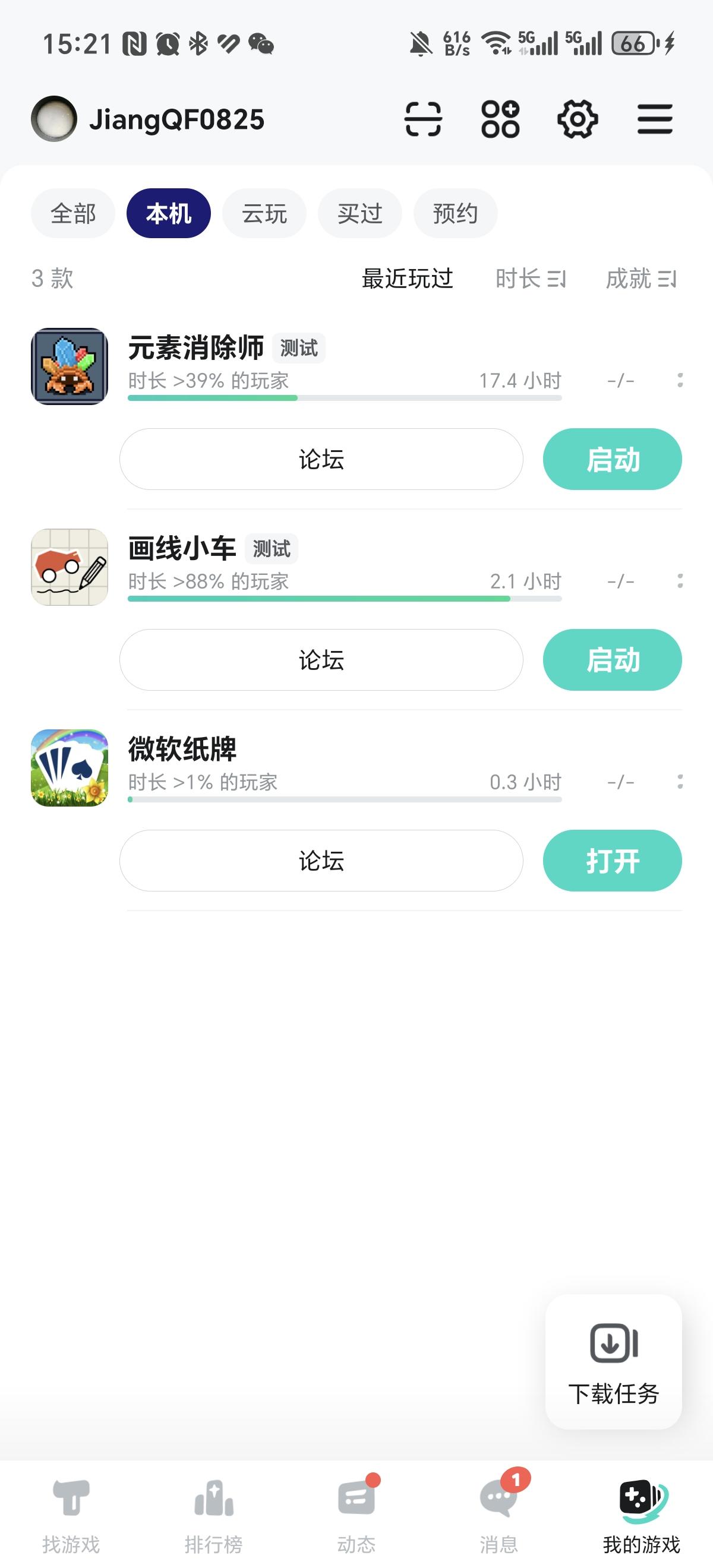Open the 下载任务 download manager
The image size is (713, 1568).
(612, 1362)
